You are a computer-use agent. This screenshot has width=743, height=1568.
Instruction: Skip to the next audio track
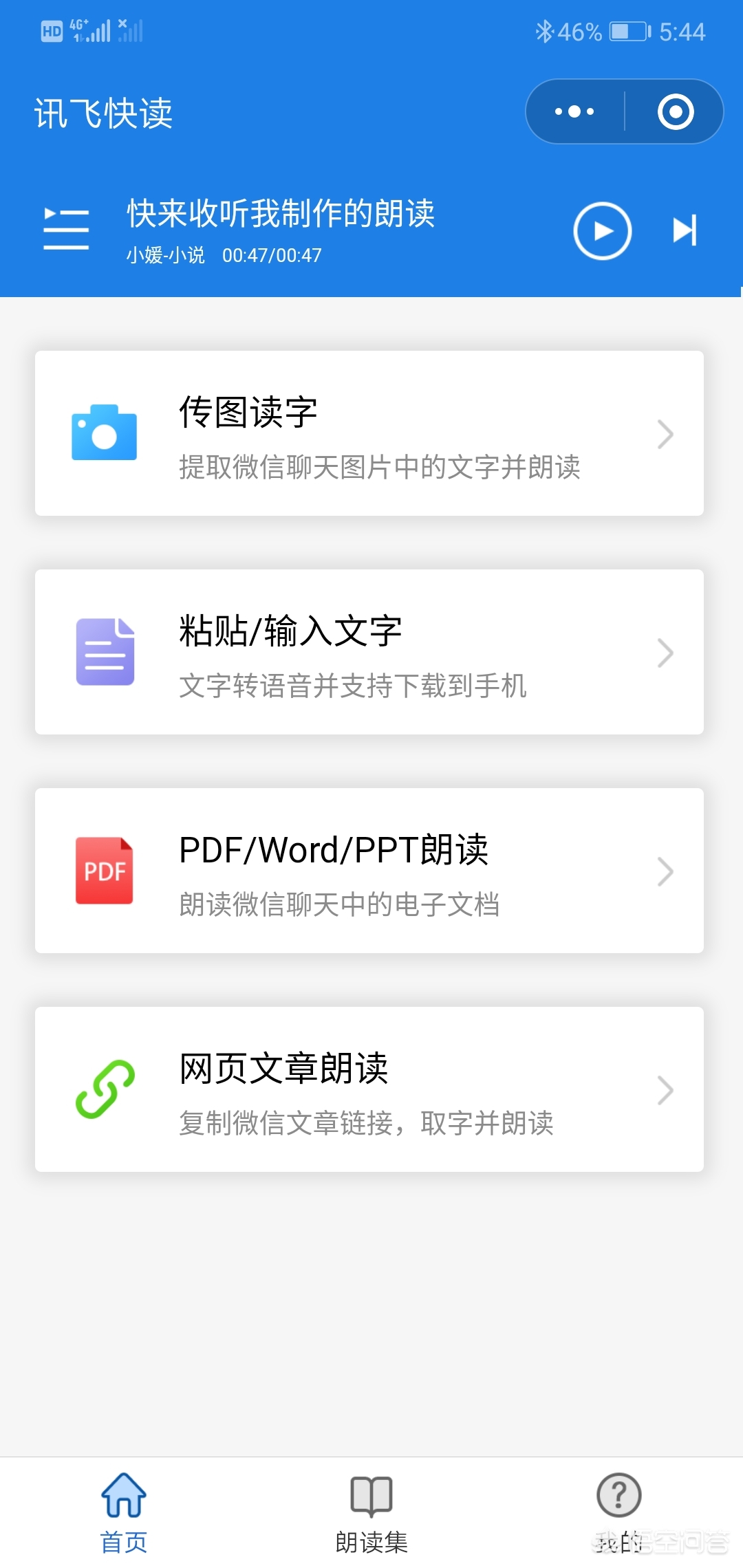click(x=685, y=230)
